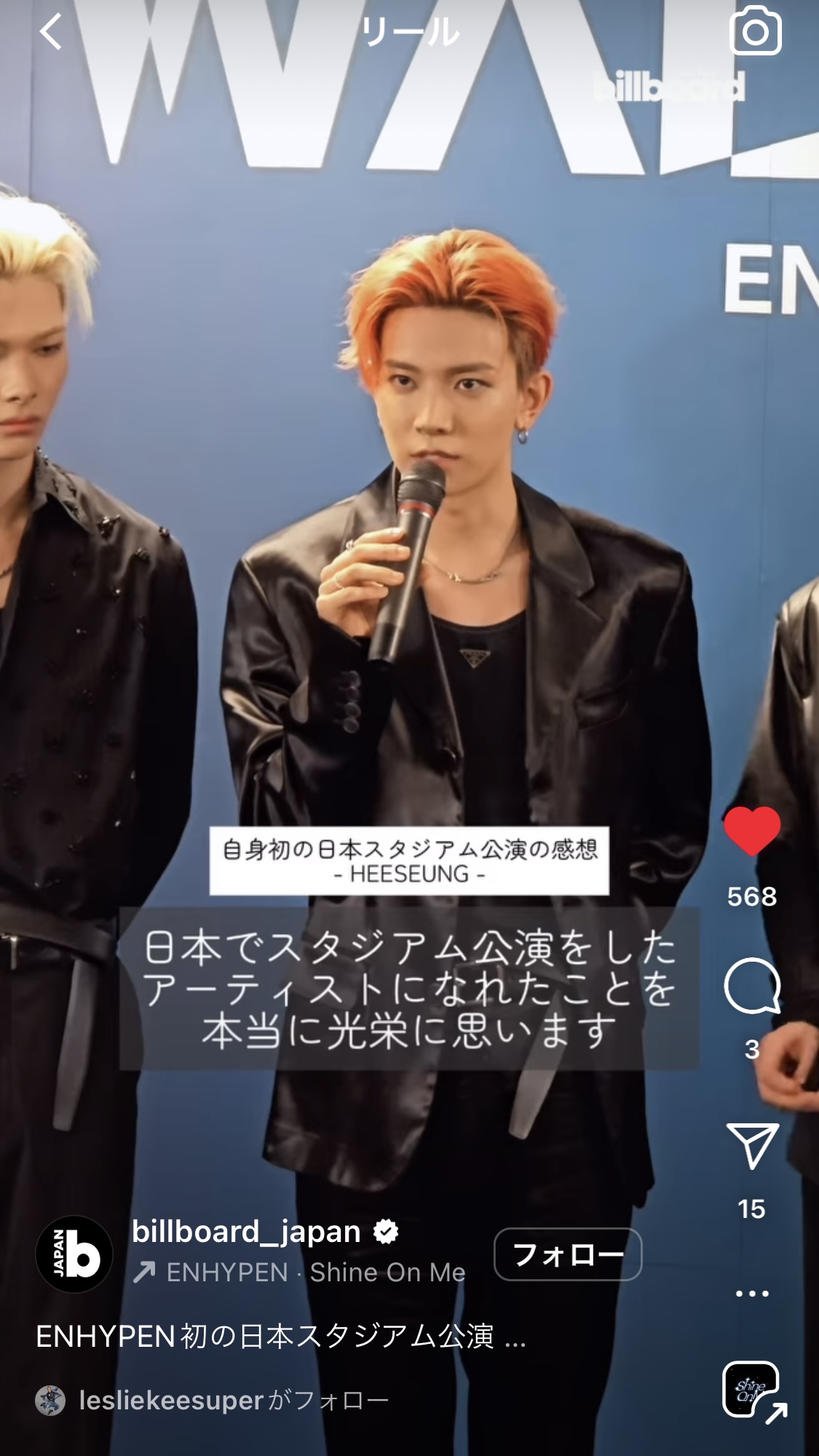Tap the フォロー button to follow billboard_japan
This screenshot has width=819, height=1456.
(x=568, y=1254)
